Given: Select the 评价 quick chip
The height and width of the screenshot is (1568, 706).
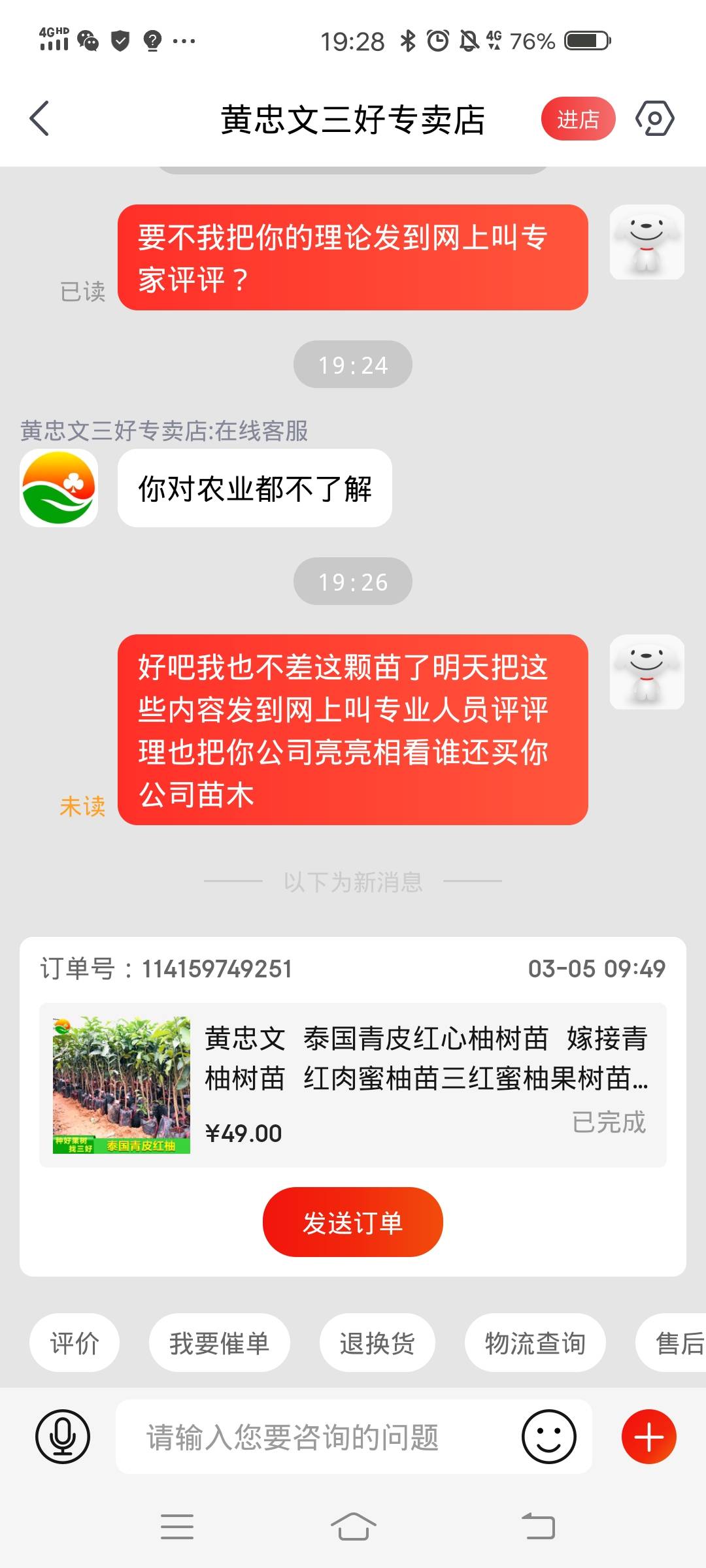Looking at the screenshot, I should click(75, 1343).
